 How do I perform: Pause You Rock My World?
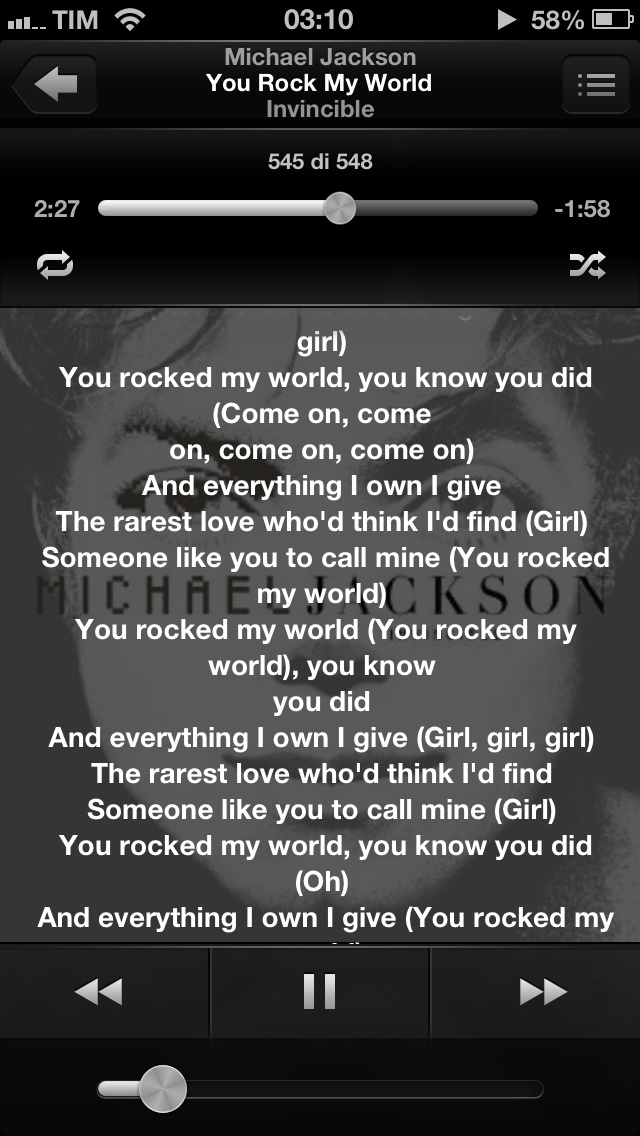320,991
